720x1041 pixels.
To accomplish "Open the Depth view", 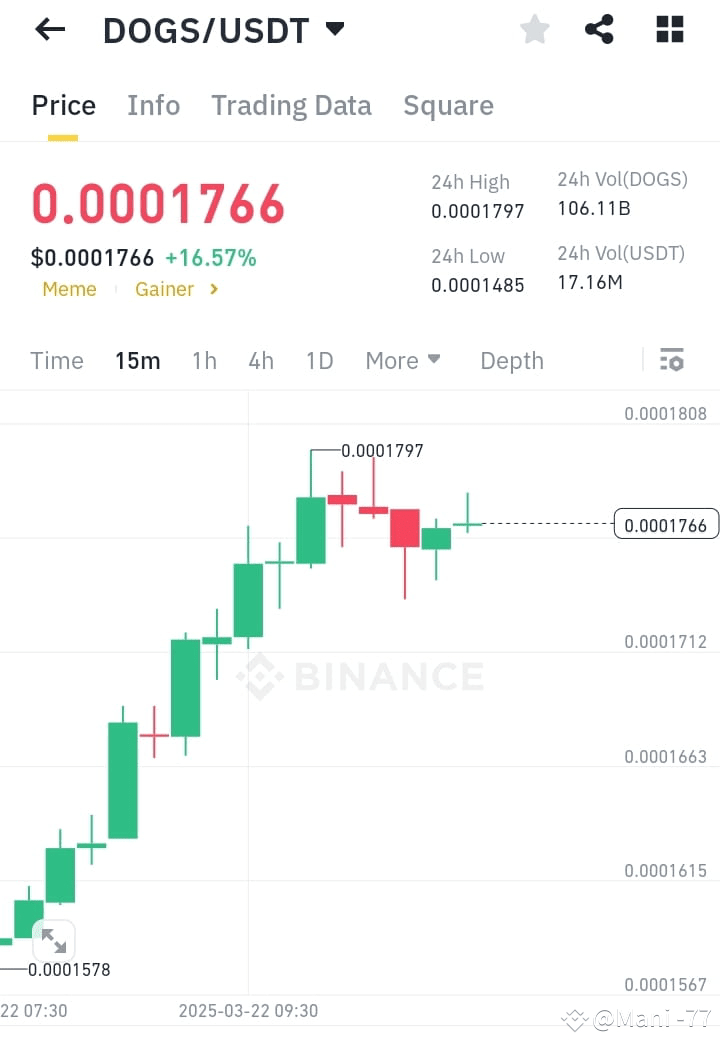I will coord(511,361).
